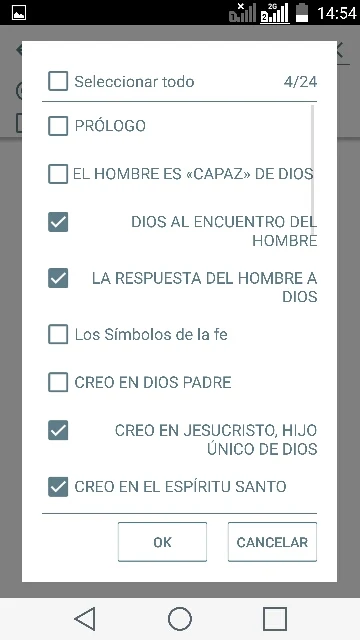Uncheck LA RESPUESTA DEL HOMBRE A DIOS
The image size is (360, 640).
pyautogui.click(x=58, y=278)
